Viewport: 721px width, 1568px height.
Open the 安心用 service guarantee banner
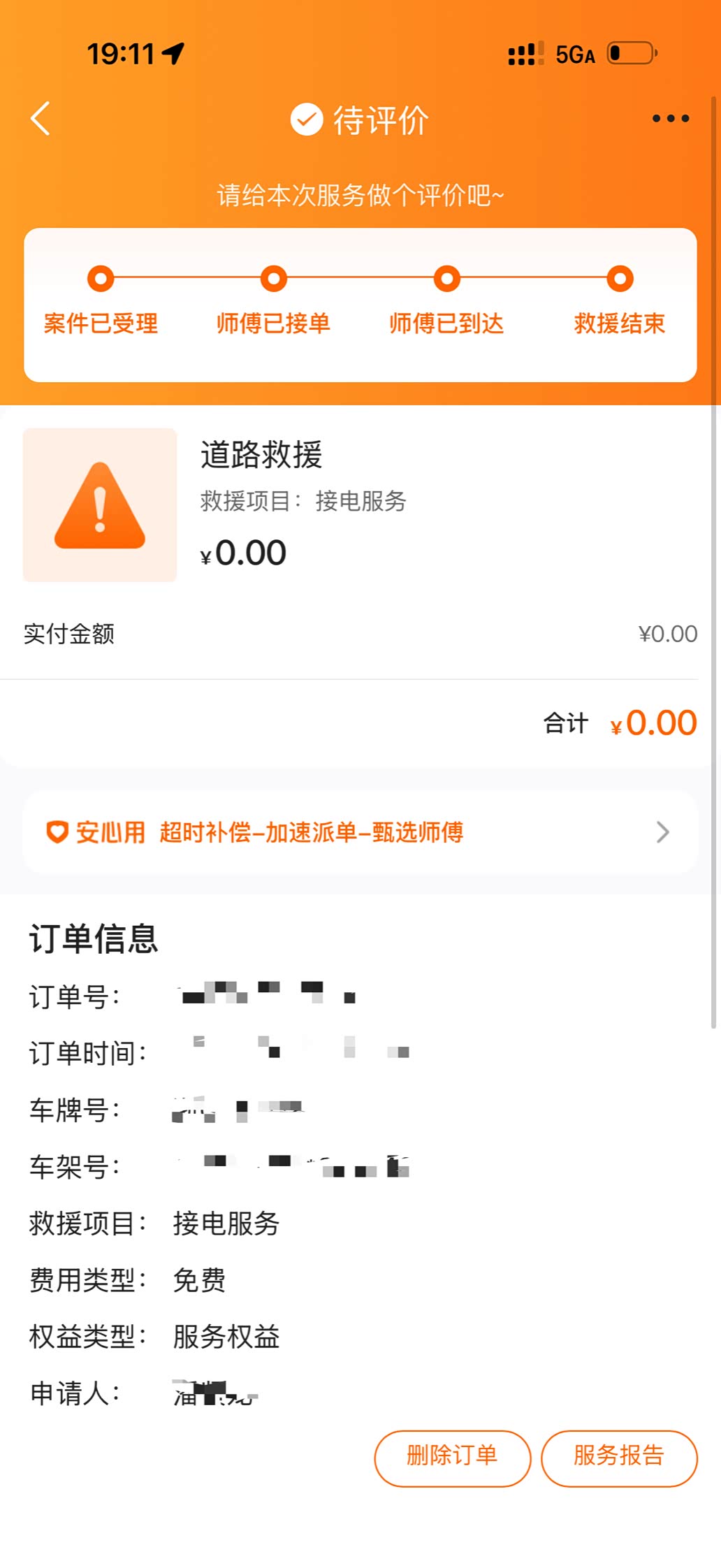[360, 832]
